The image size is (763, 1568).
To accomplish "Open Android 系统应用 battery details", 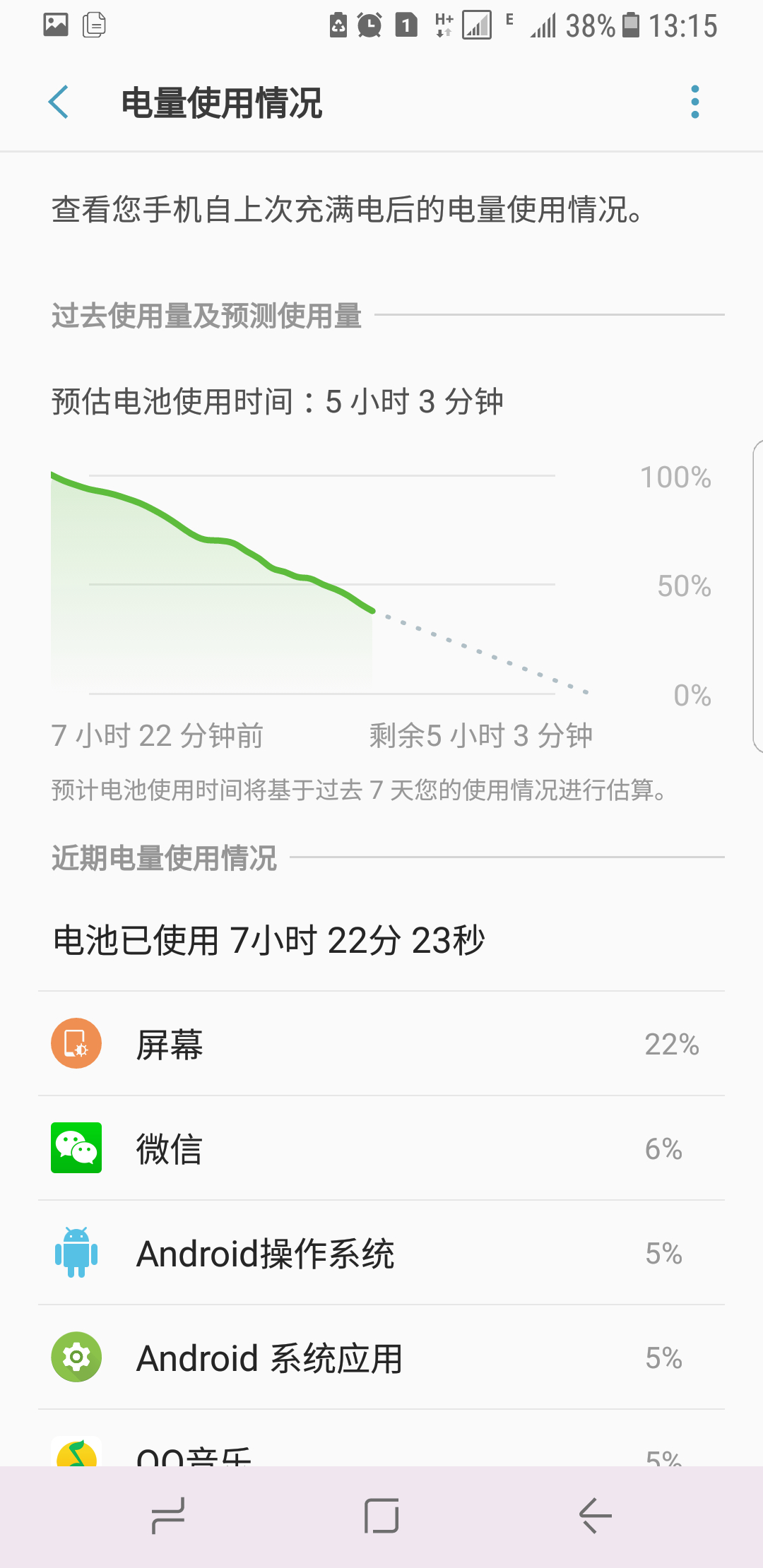I will 381,1358.
